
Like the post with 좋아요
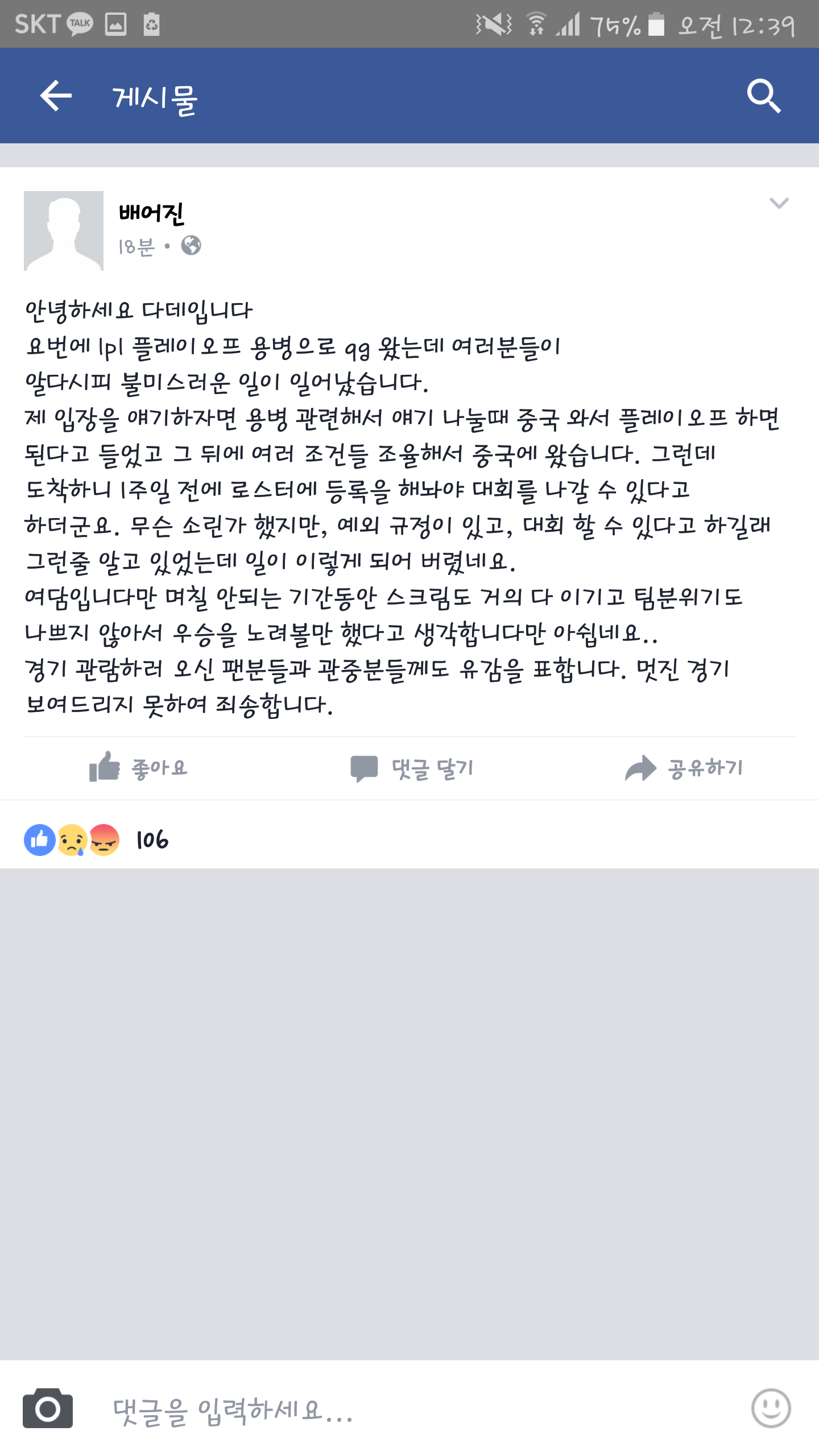coord(138,768)
